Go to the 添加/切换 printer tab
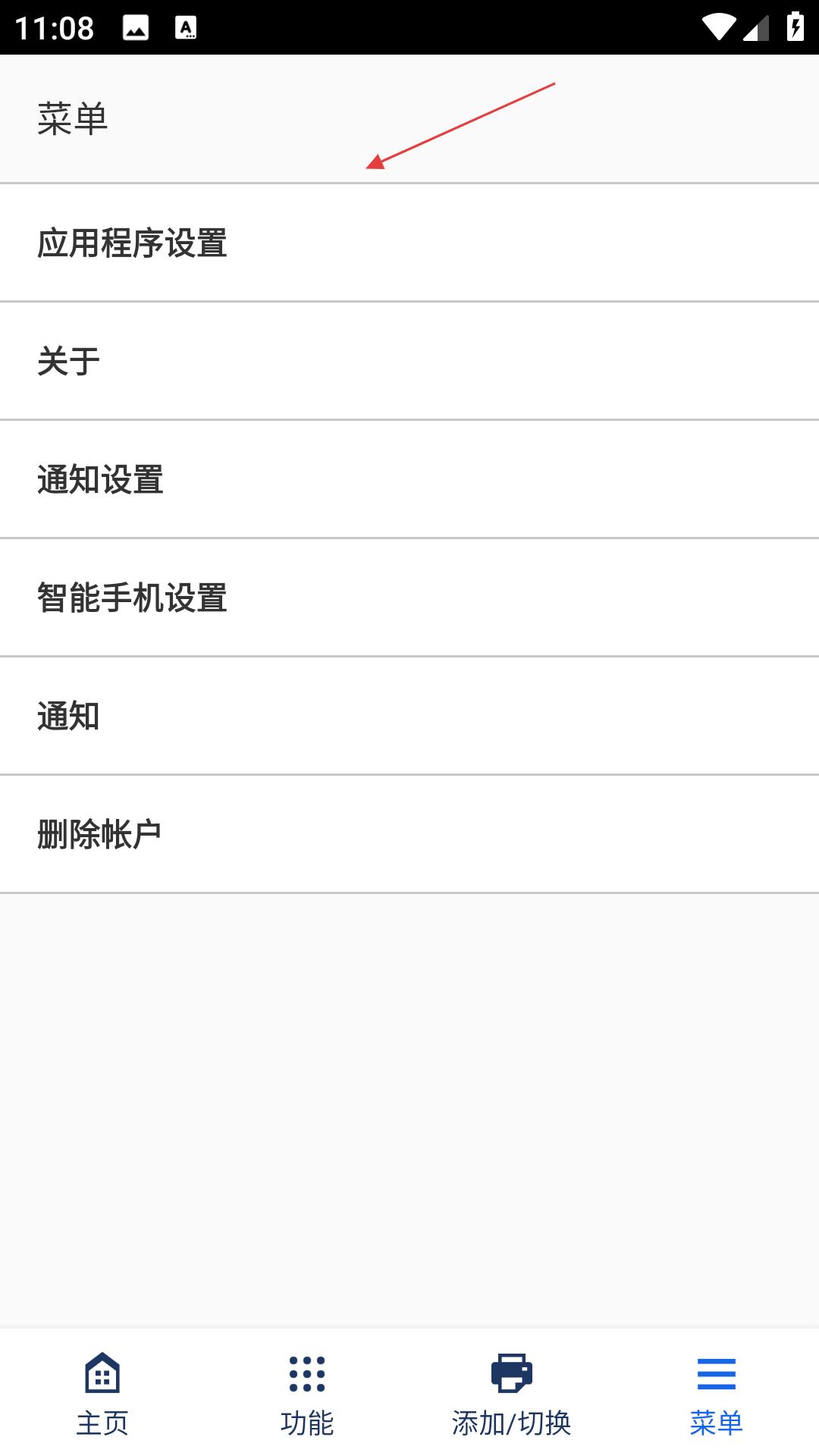Screen dimensions: 819x1456 (x=512, y=1394)
